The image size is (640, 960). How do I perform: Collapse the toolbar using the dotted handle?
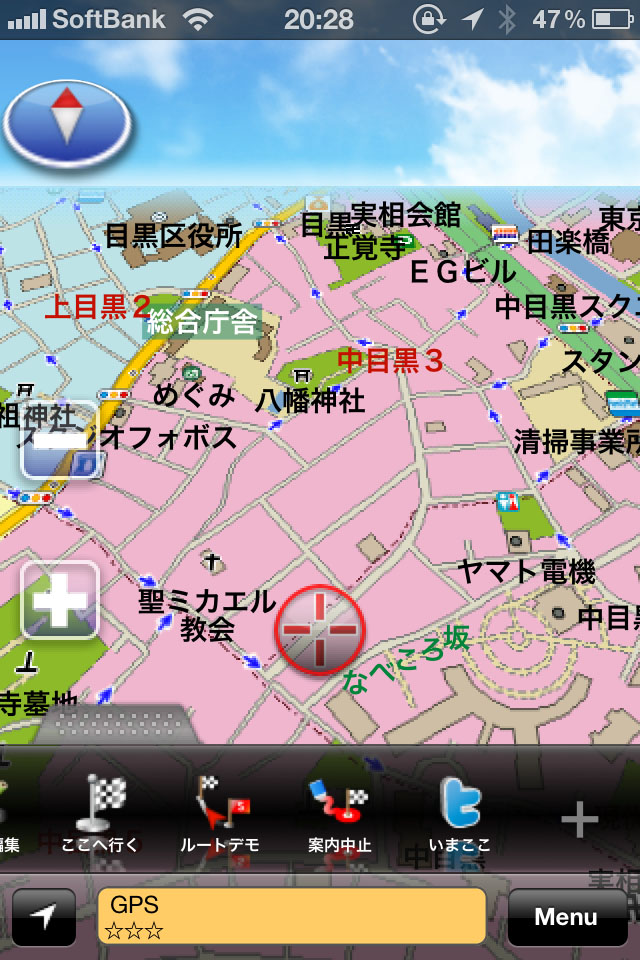120,723
